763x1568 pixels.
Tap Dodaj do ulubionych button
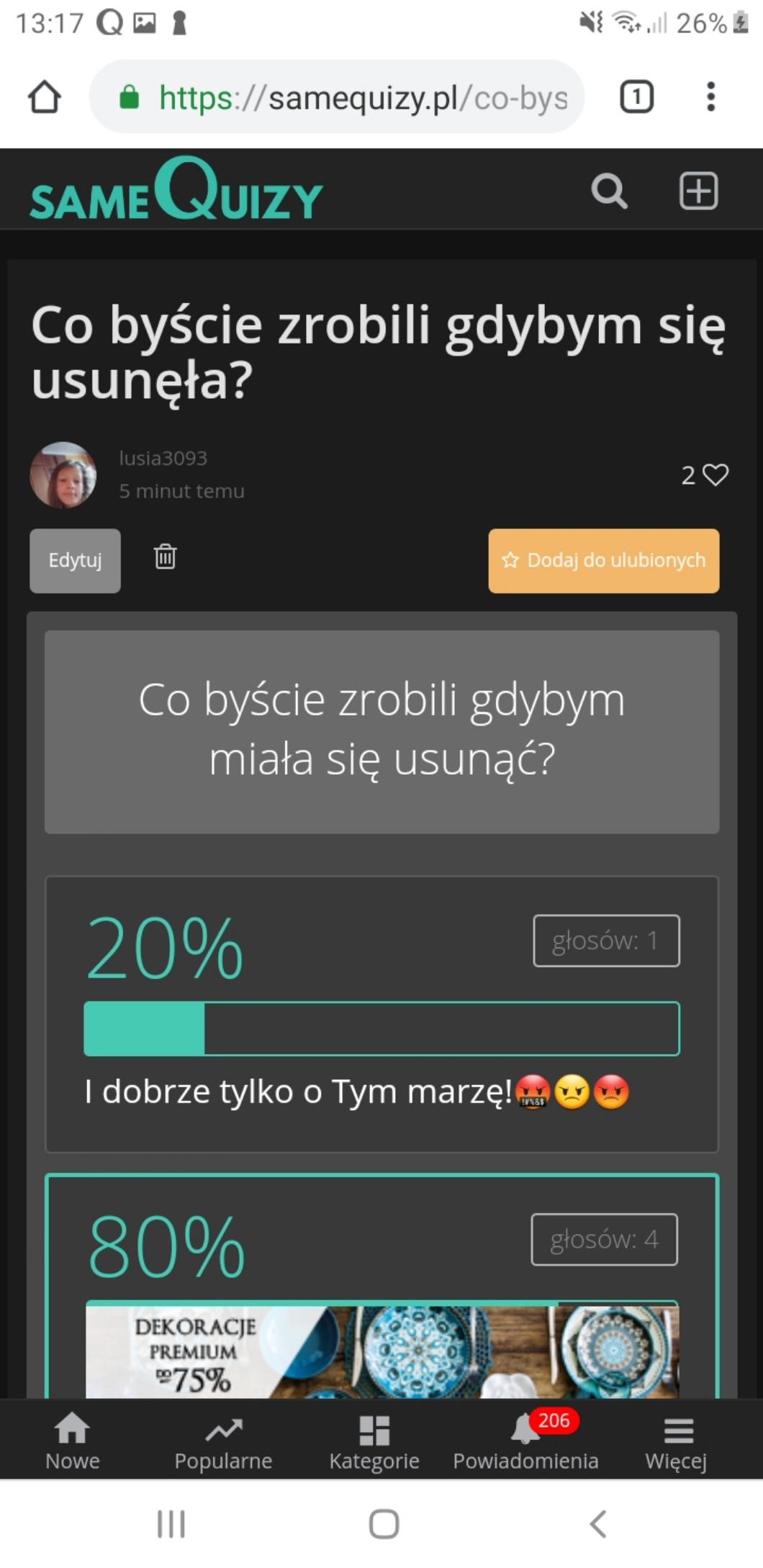tap(603, 561)
